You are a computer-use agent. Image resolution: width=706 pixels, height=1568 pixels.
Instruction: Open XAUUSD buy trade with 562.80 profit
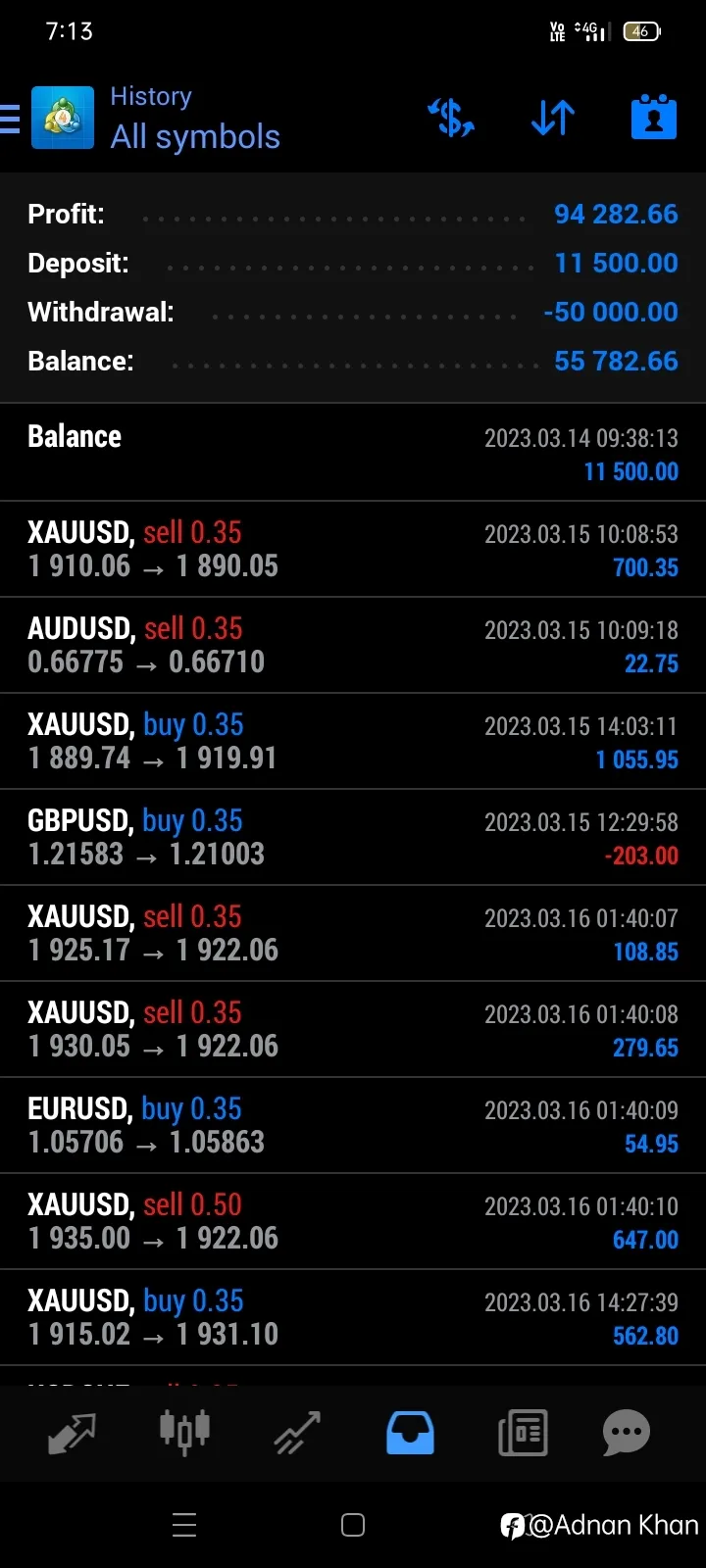click(x=353, y=1317)
